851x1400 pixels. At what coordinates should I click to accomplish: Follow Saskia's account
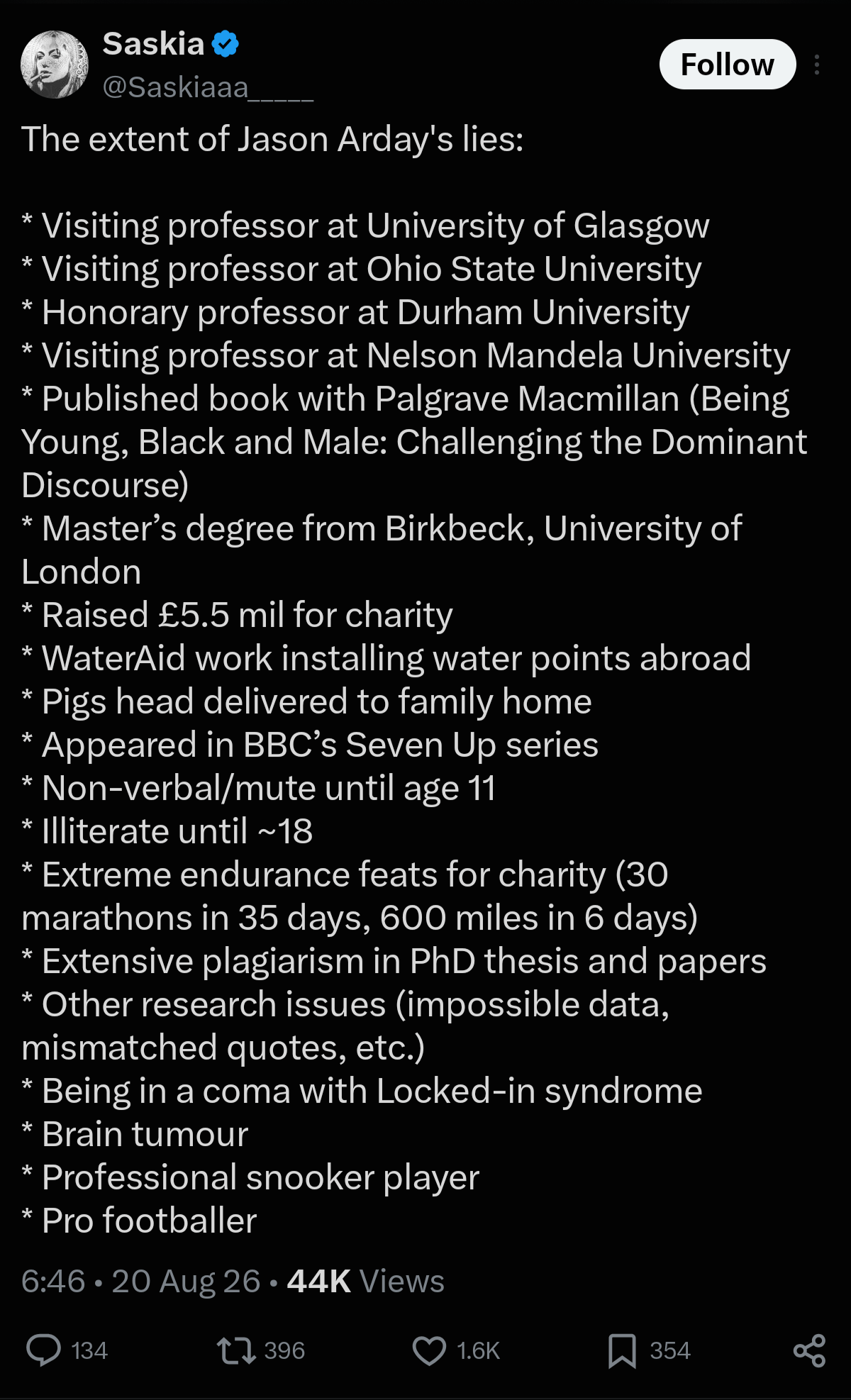[x=728, y=65]
